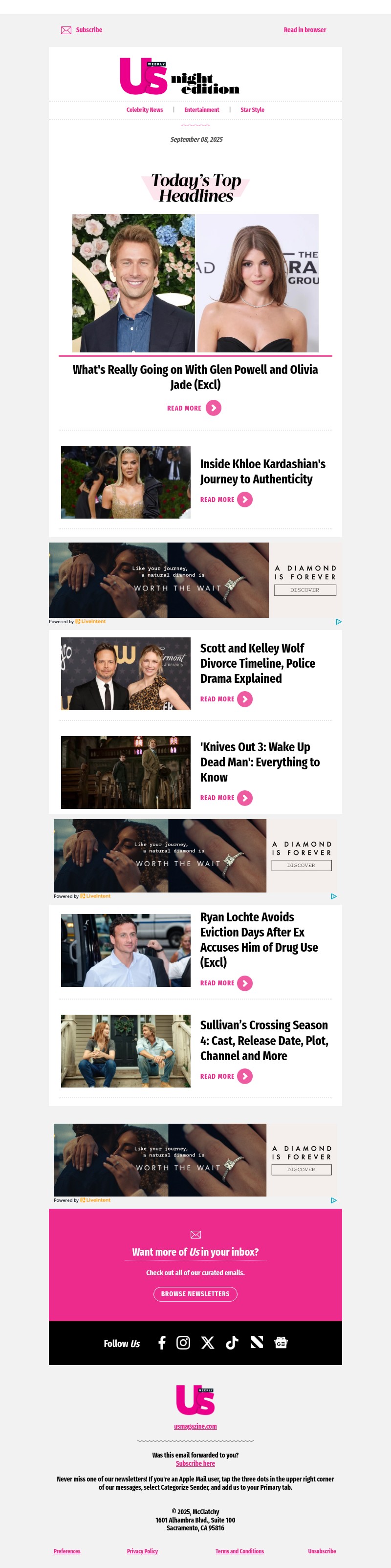Open Scott and Kelley Wolf divorce photo

[126, 674]
